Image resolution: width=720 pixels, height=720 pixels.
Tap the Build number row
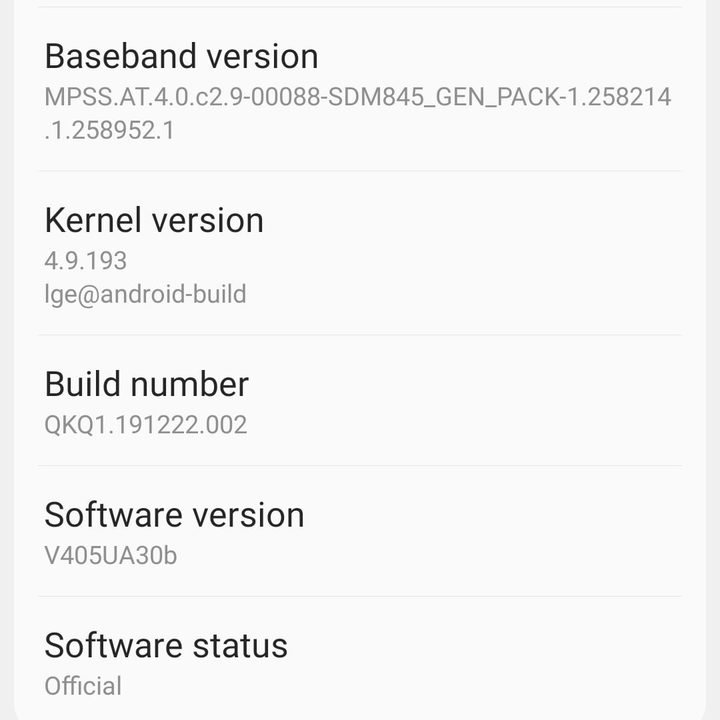(360, 402)
